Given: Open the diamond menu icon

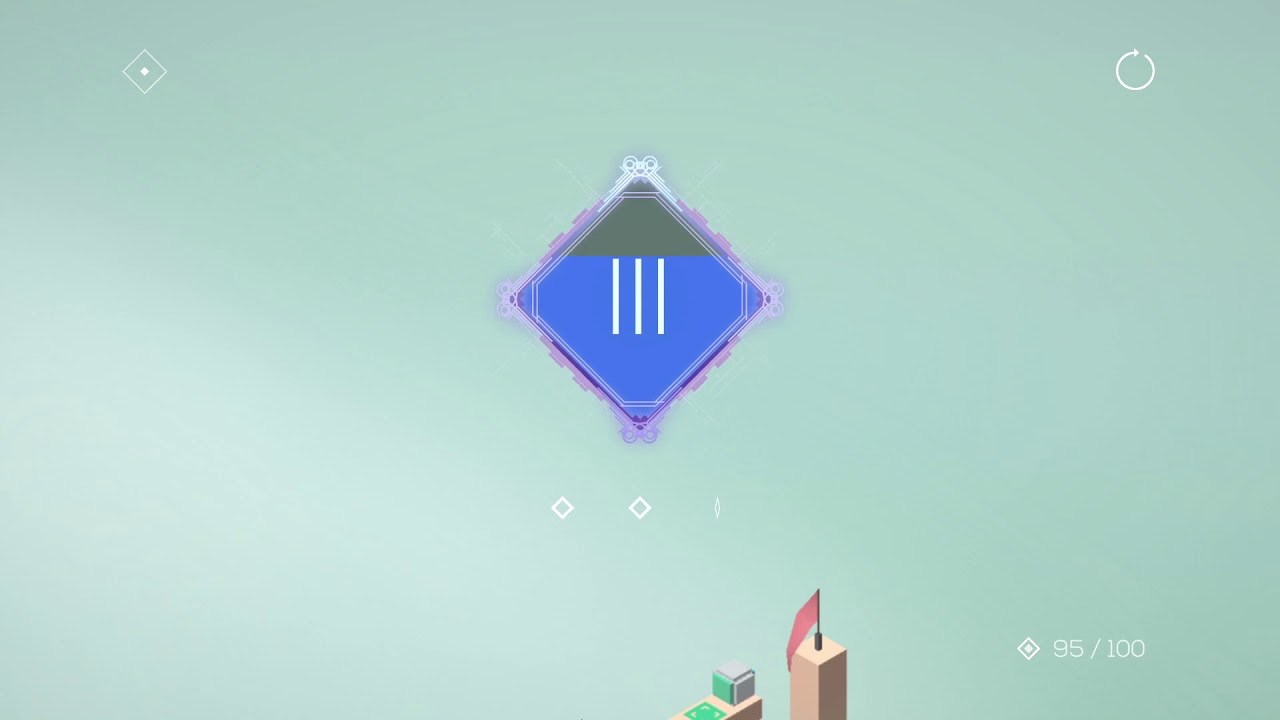Looking at the screenshot, I should (145, 72).
